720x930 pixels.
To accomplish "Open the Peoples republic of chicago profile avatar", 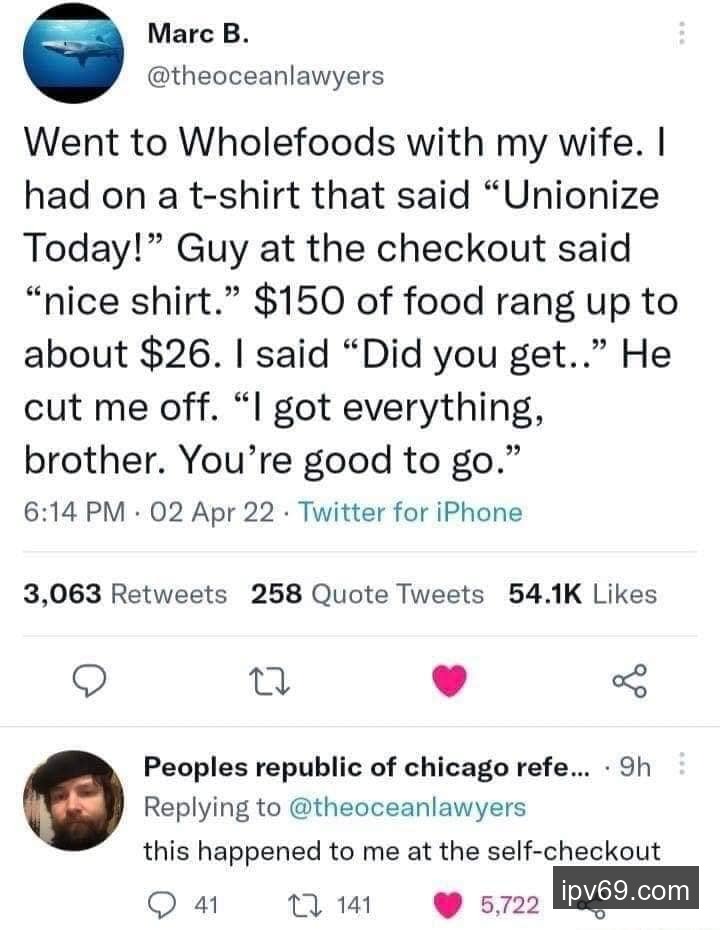I will [x=72, y=800].
